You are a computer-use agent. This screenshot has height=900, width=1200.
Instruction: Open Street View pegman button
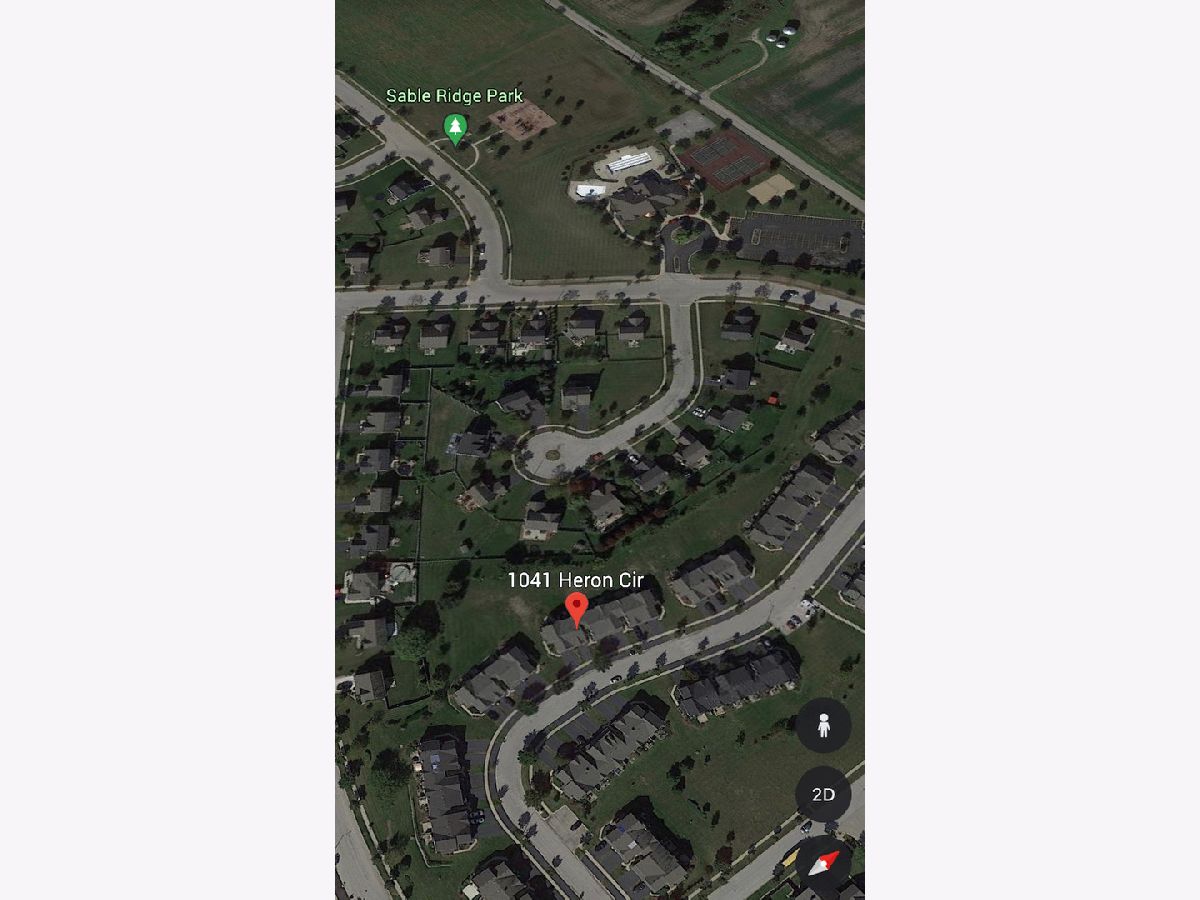pos(823,725)
